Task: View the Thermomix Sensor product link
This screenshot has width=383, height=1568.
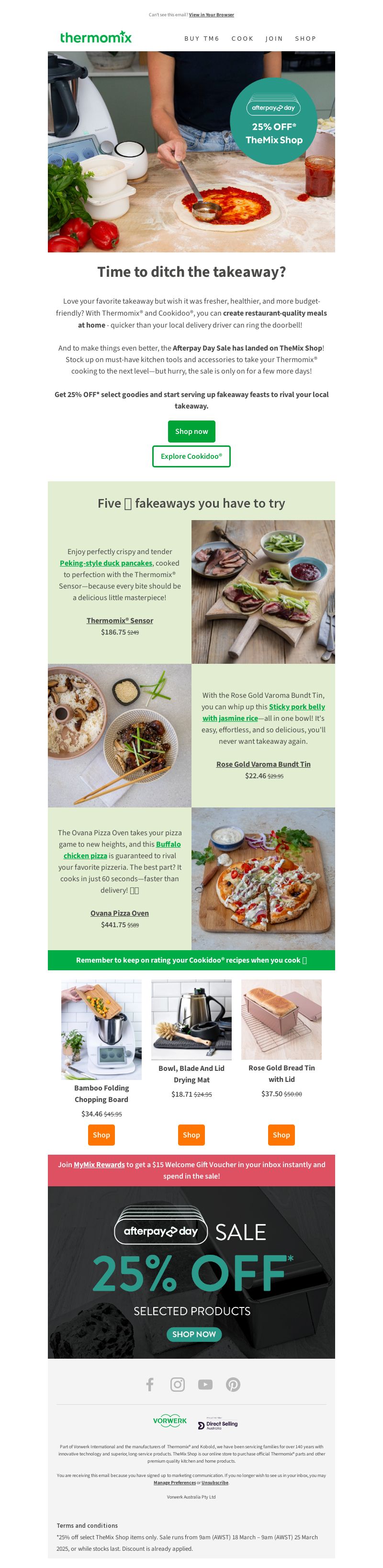Action: pos(119,620)
